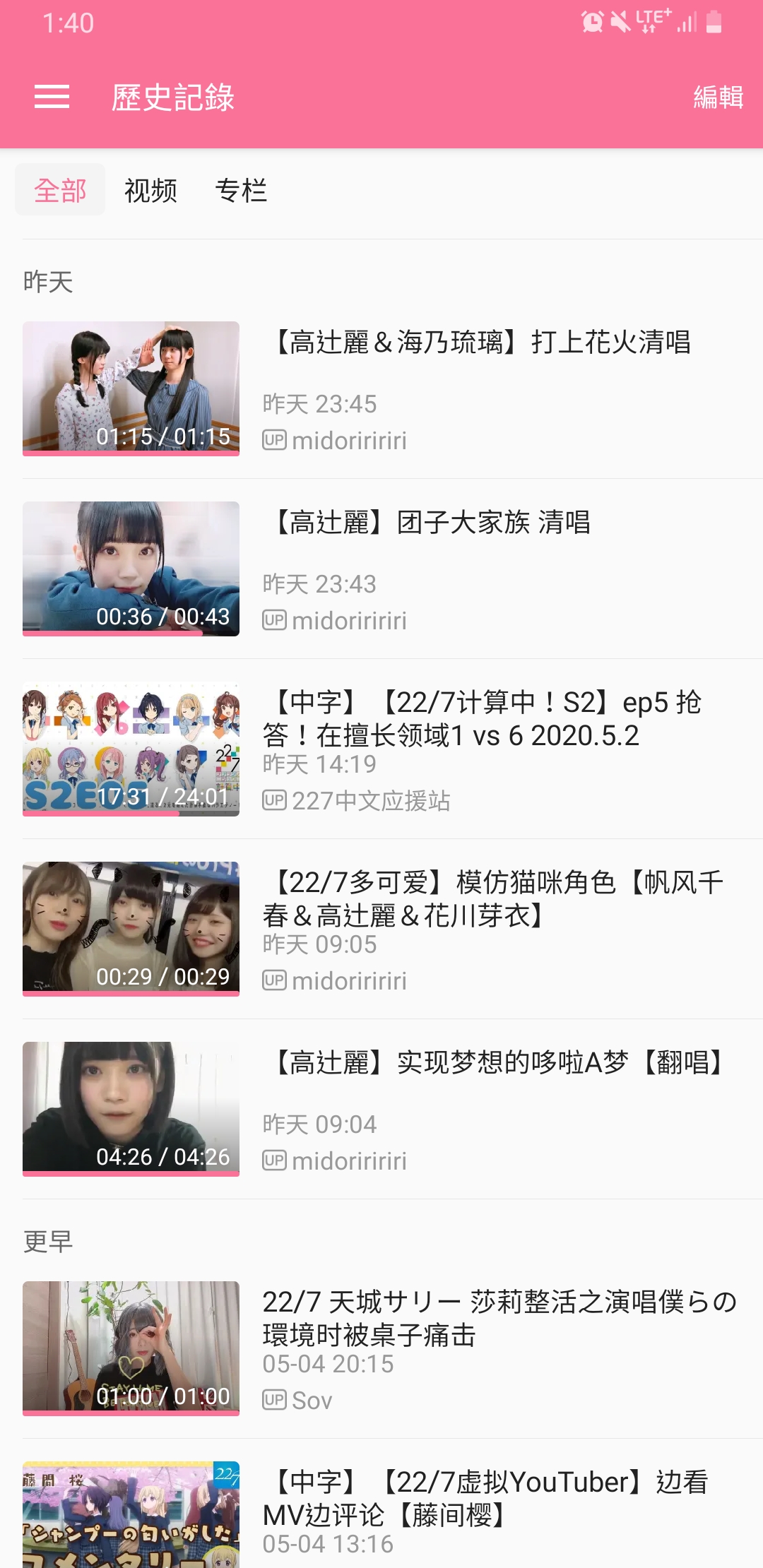Switch to the 专栏 tab
Viewport: 763px width, 1568px height.
coord(241,190)
